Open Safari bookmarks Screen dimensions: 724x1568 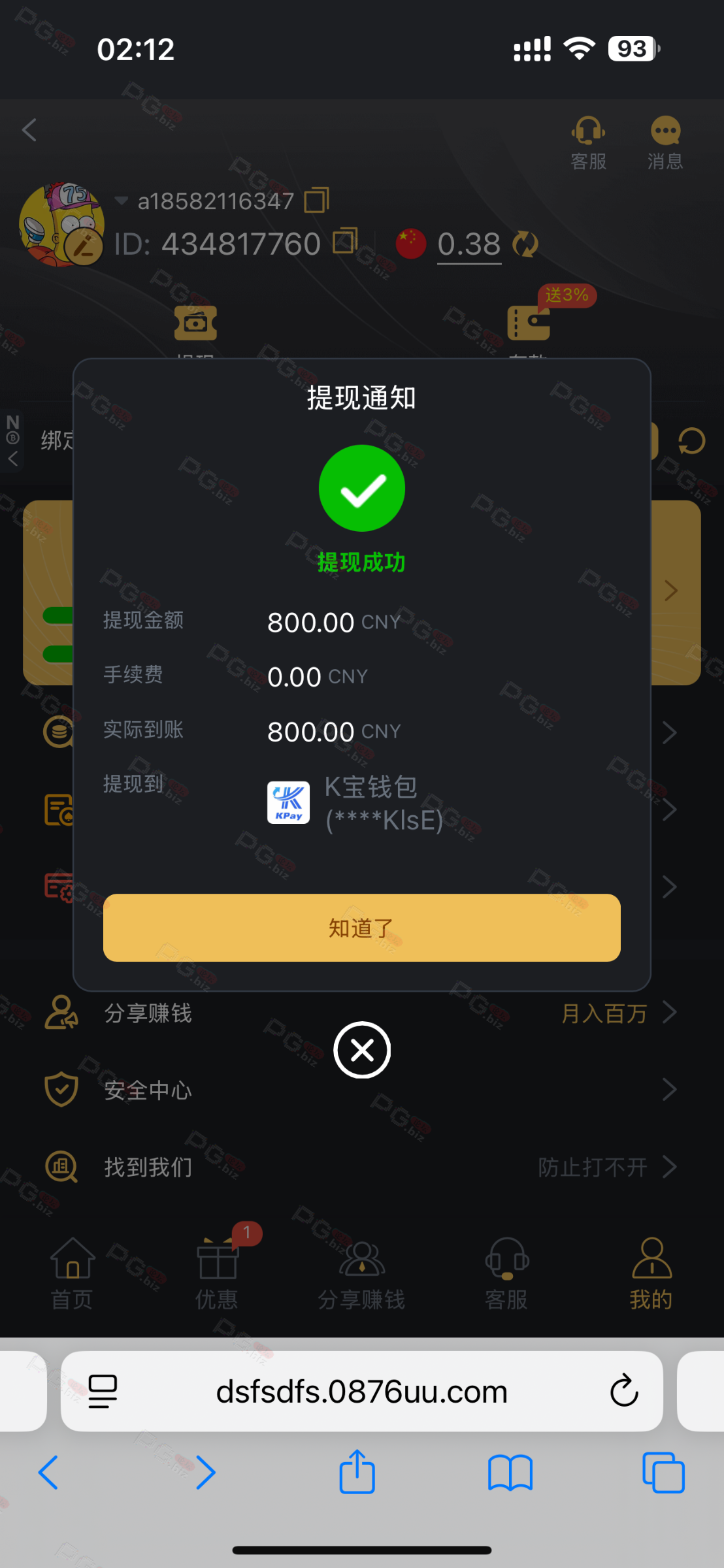tap(510, 1473)
